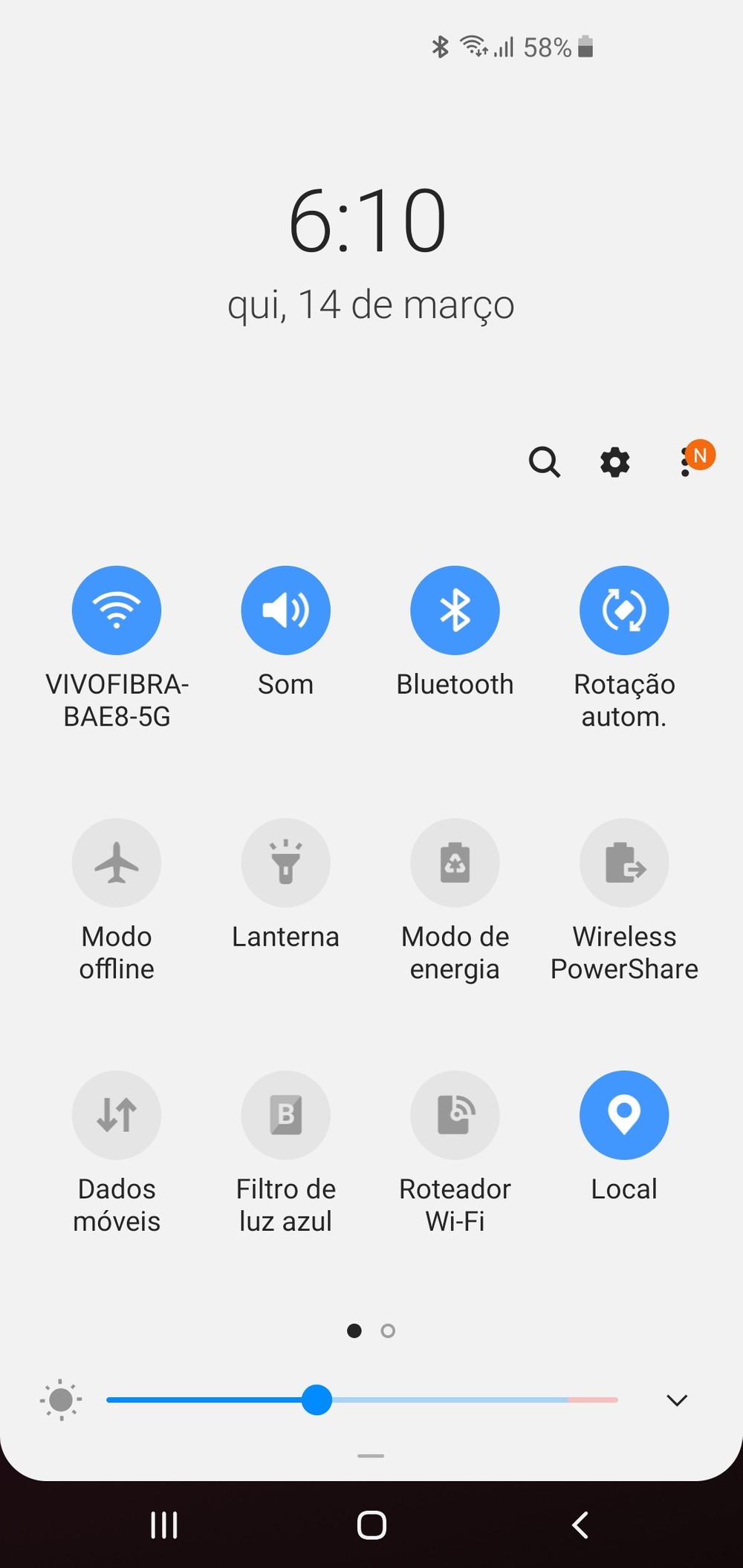
Task: Disable Local location services
Action: coord(624,1116)
